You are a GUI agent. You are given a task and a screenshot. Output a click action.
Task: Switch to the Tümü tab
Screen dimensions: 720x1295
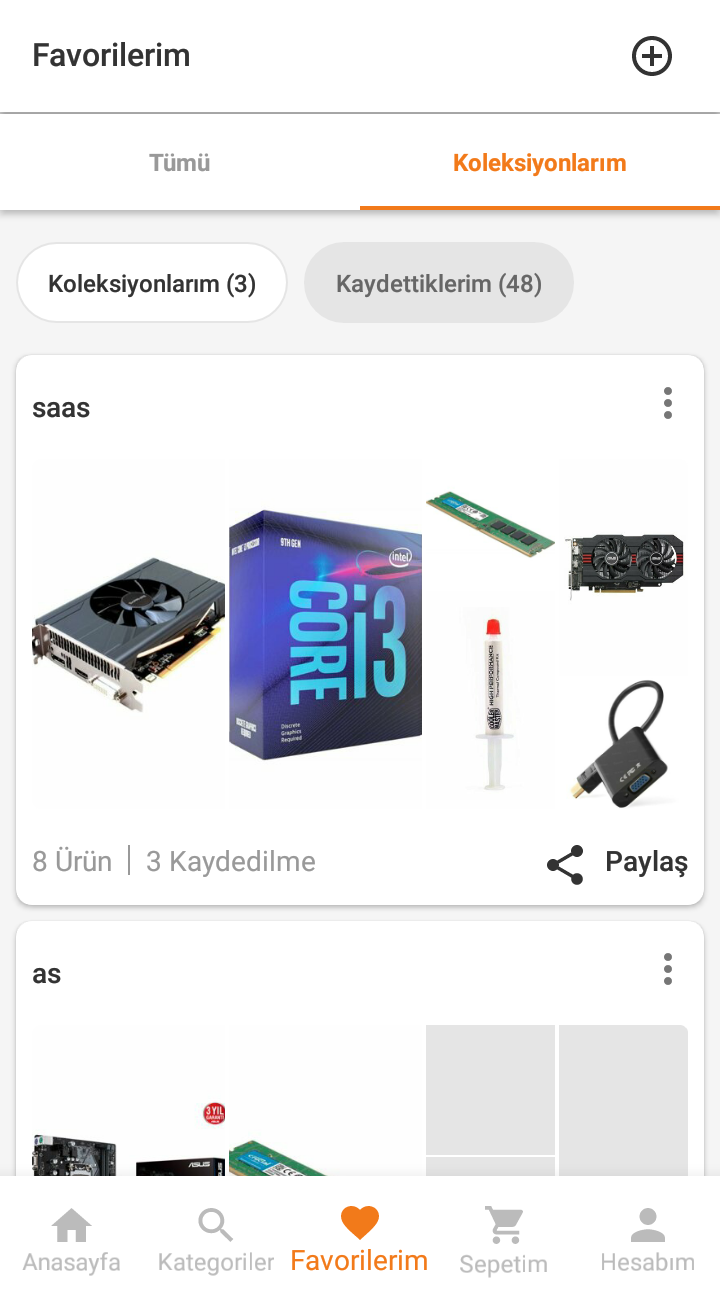pos(180,163)
